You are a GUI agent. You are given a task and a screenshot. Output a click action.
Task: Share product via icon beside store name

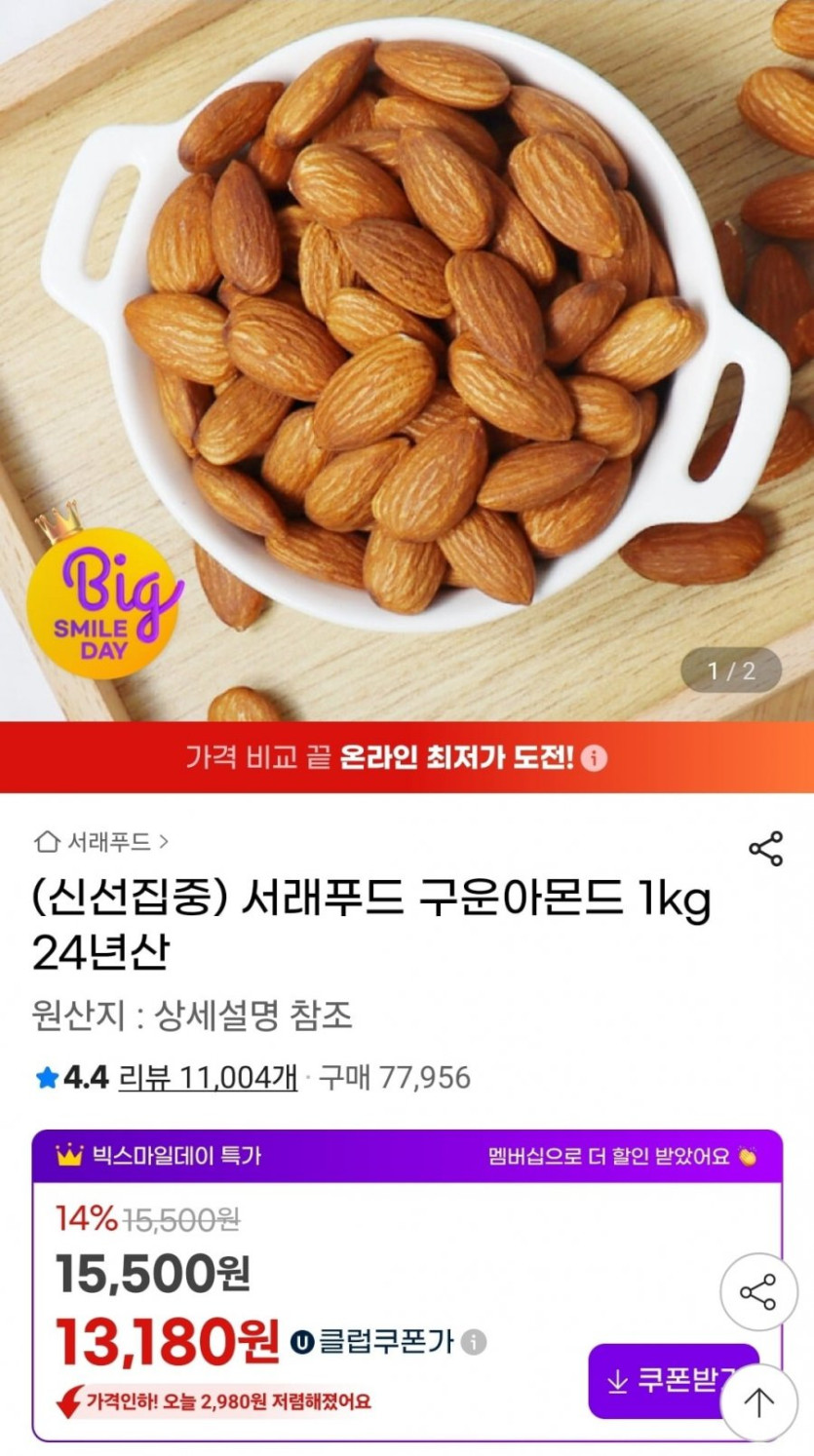click(765, 849)
